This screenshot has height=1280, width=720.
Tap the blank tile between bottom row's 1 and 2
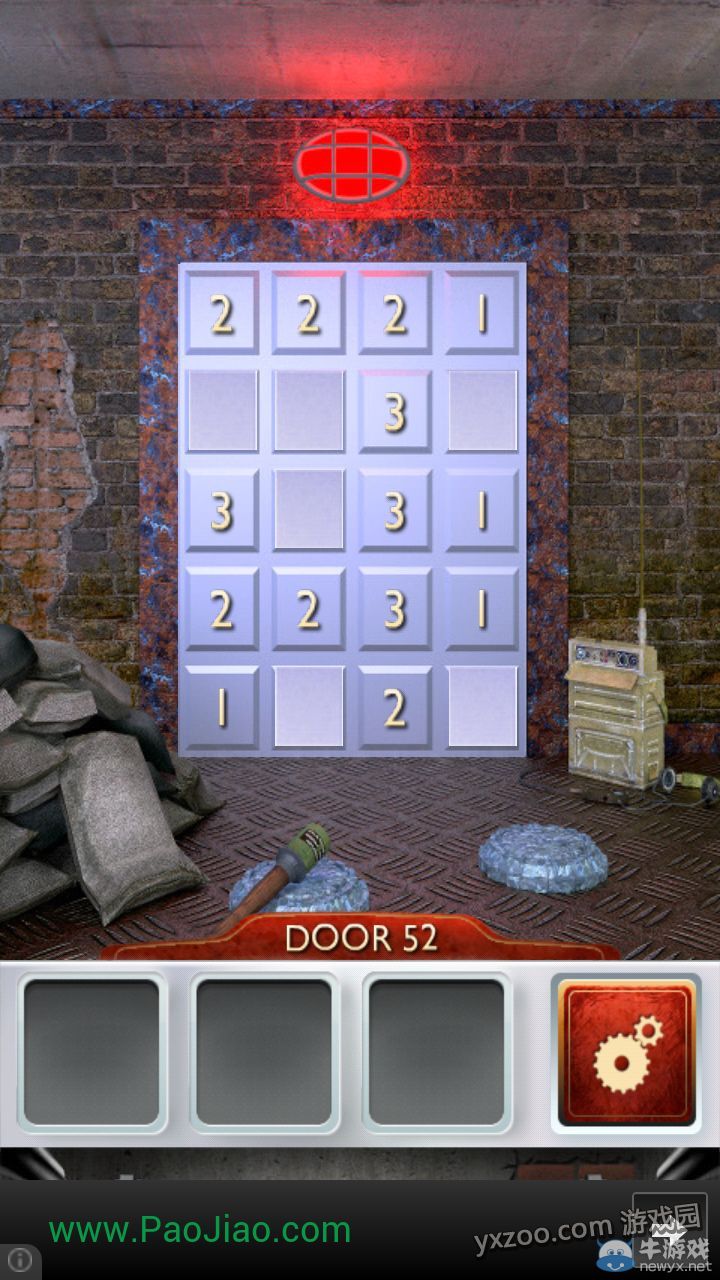[x=309, y=708]
